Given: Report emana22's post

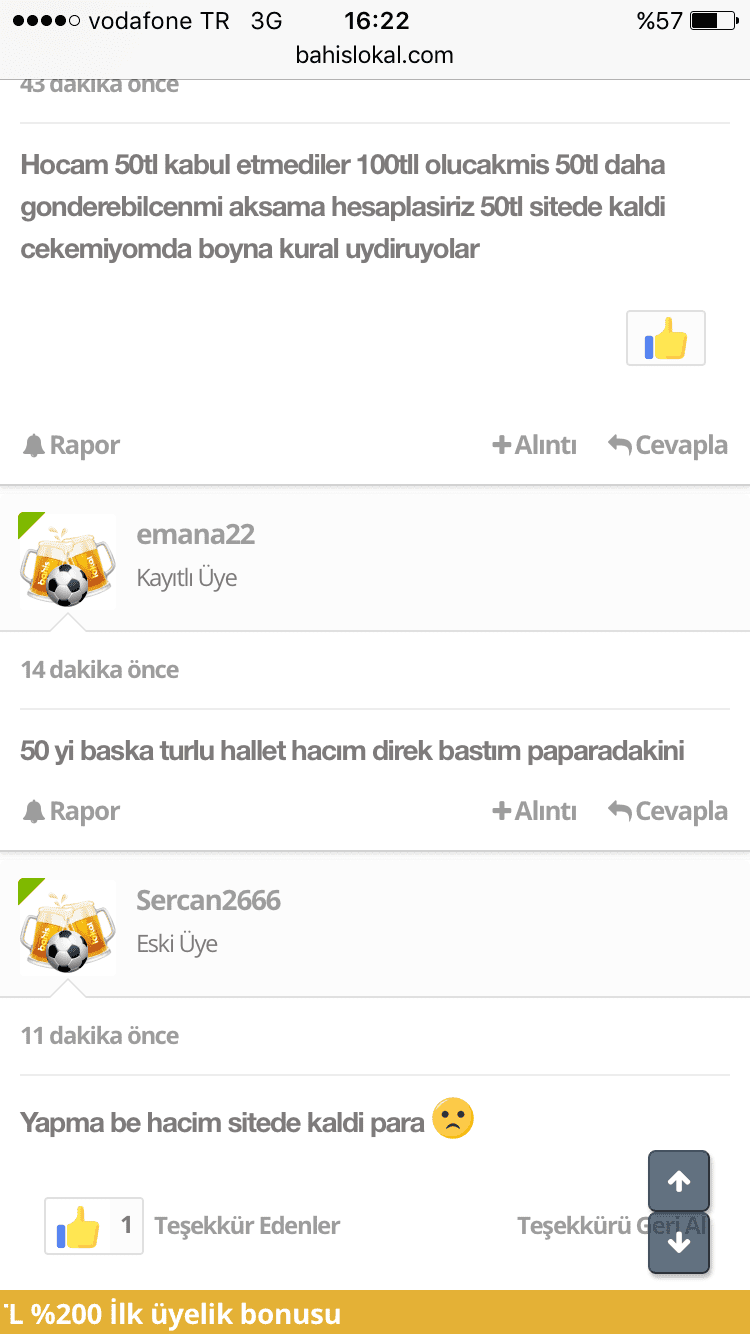Looking at the screenshot, I should pos(71,811).
